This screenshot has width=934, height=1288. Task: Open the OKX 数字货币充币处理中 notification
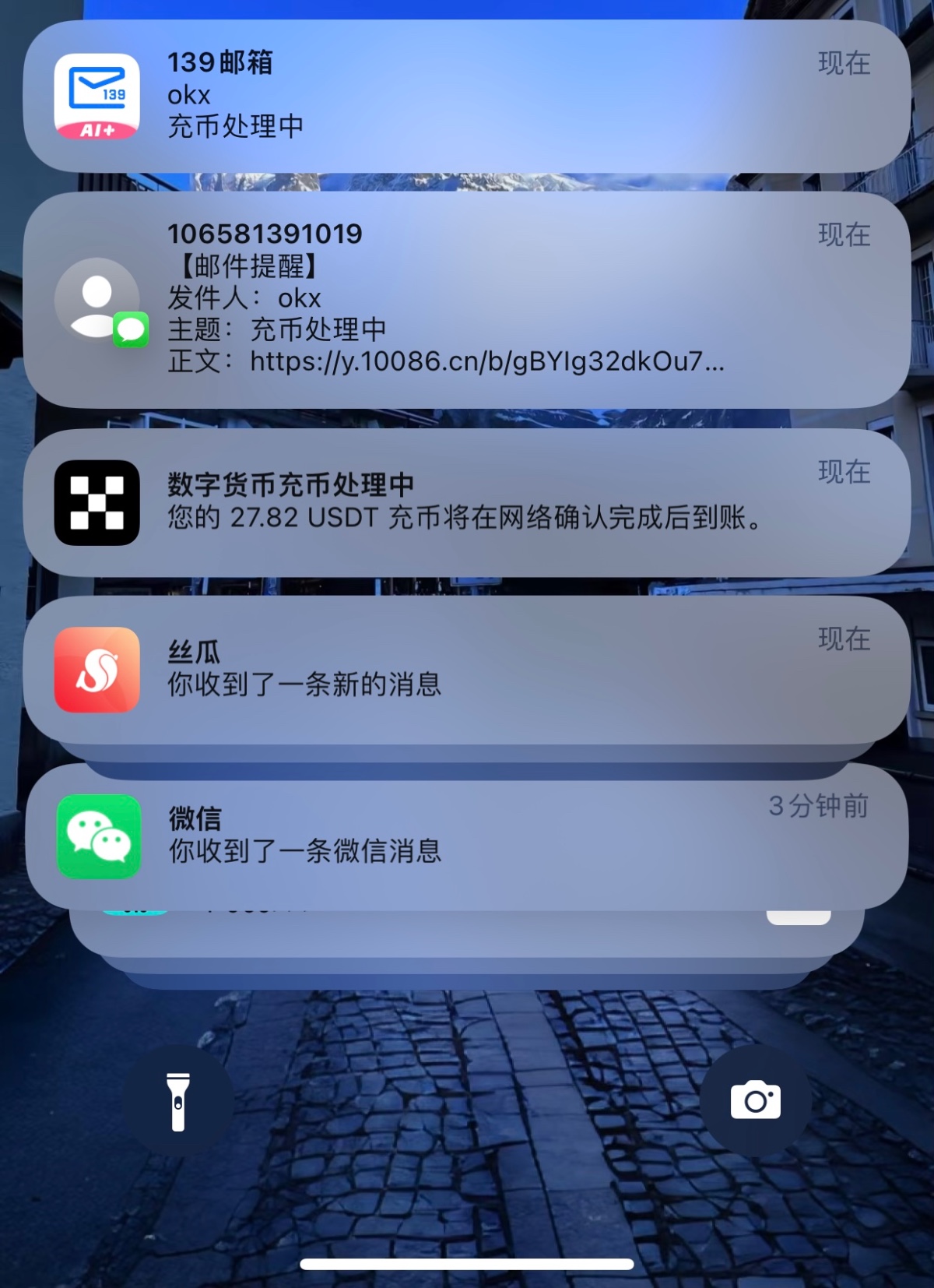tap(467, 502)
